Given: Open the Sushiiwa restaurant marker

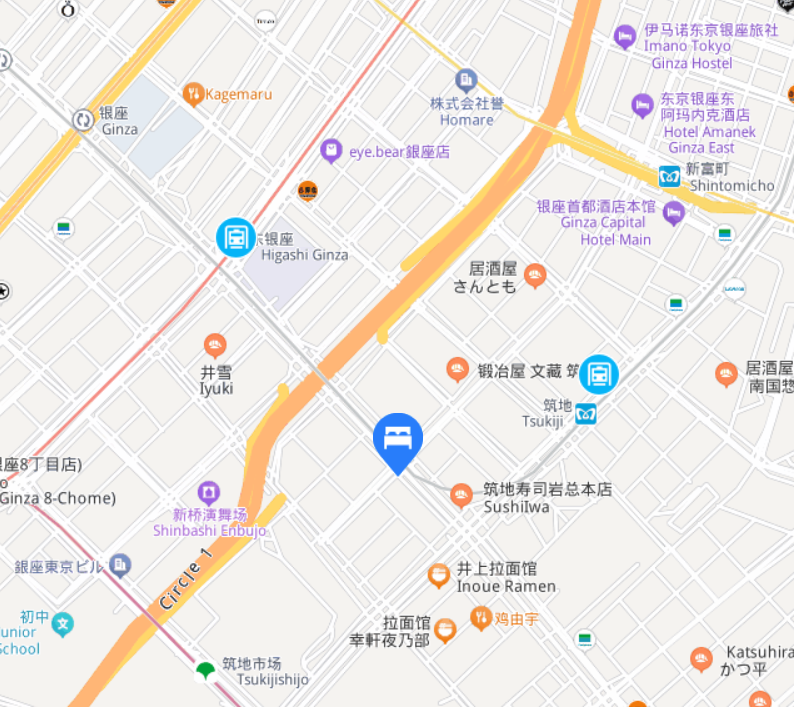Looking at the screenshot, I should point(461,494).
